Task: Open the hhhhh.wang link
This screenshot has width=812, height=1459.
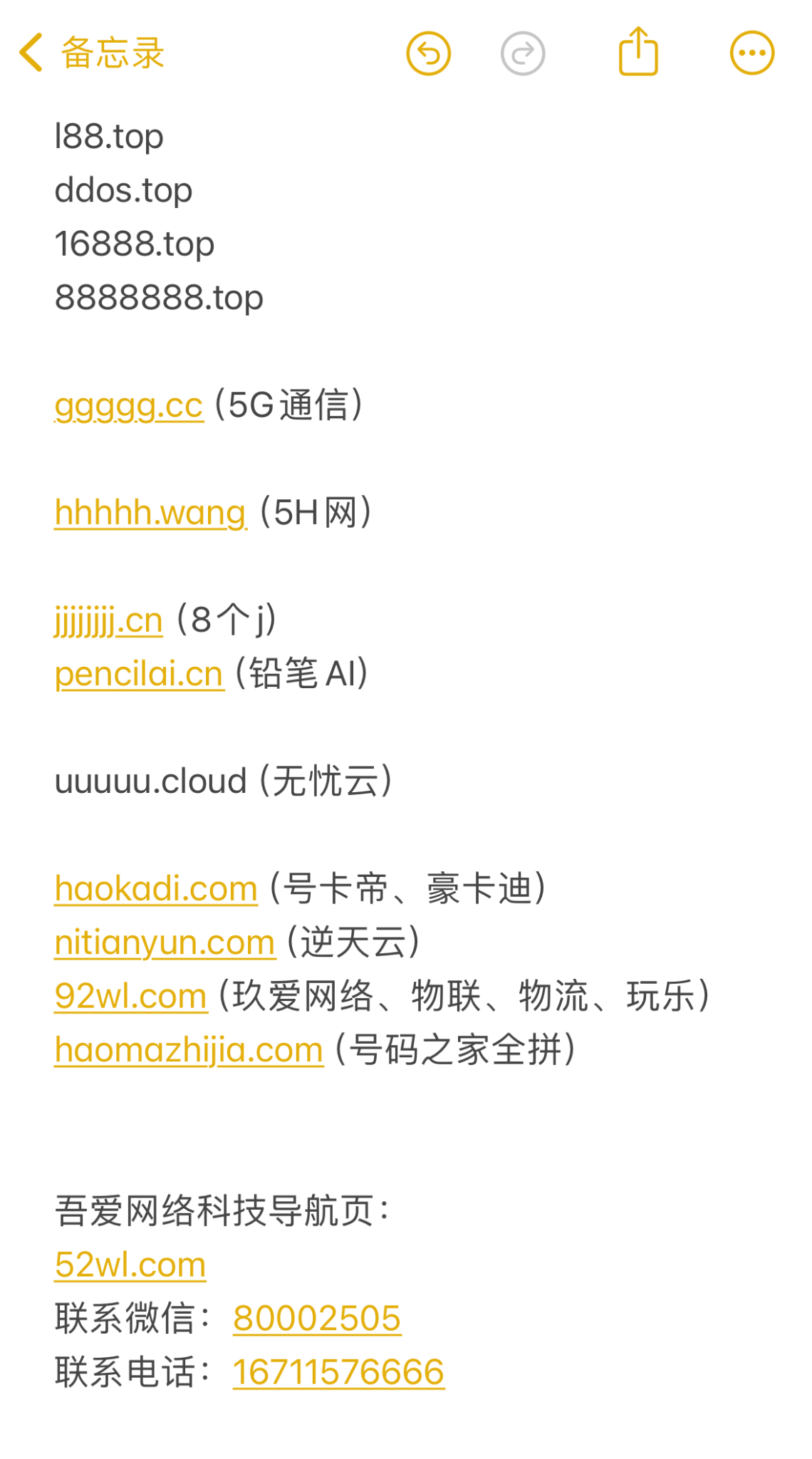Action: coord(150,513)
